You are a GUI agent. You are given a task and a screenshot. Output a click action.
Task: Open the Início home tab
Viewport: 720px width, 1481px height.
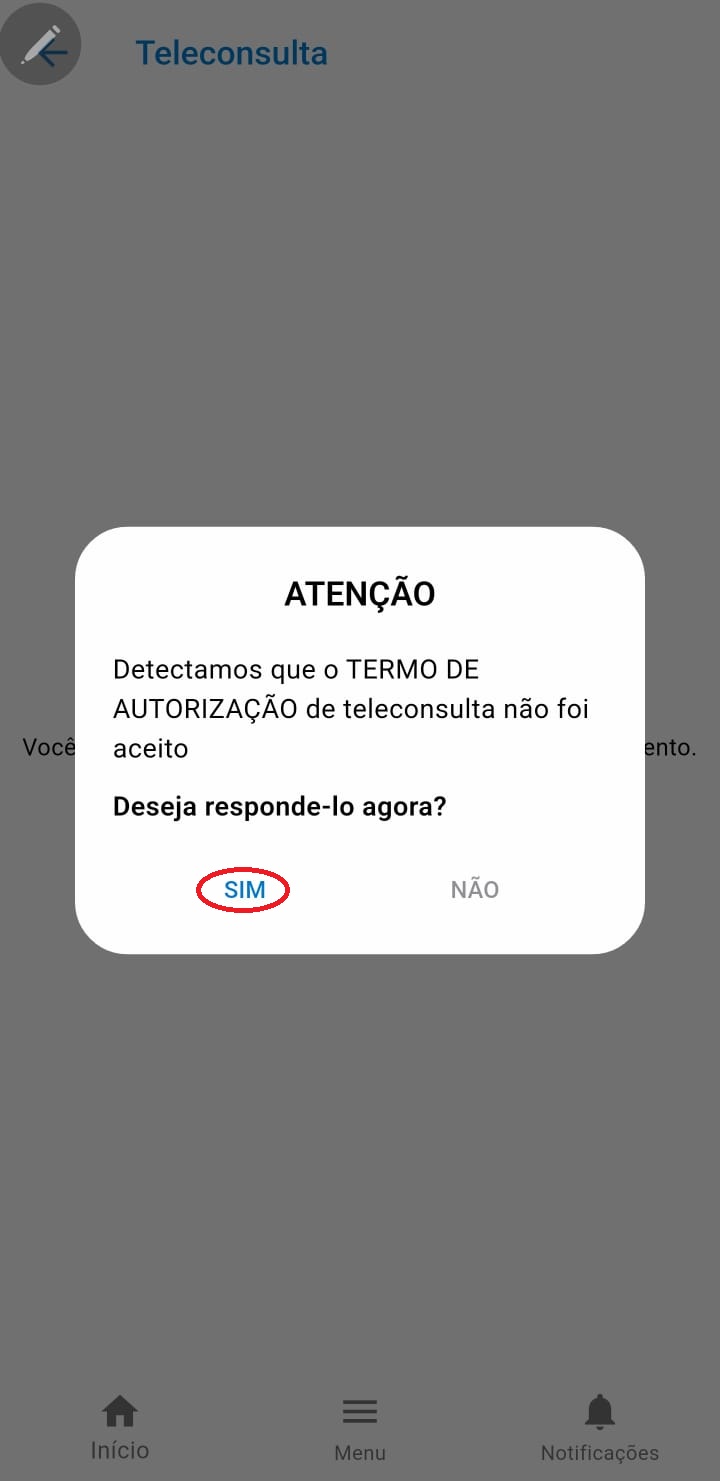coord(120,1427)
